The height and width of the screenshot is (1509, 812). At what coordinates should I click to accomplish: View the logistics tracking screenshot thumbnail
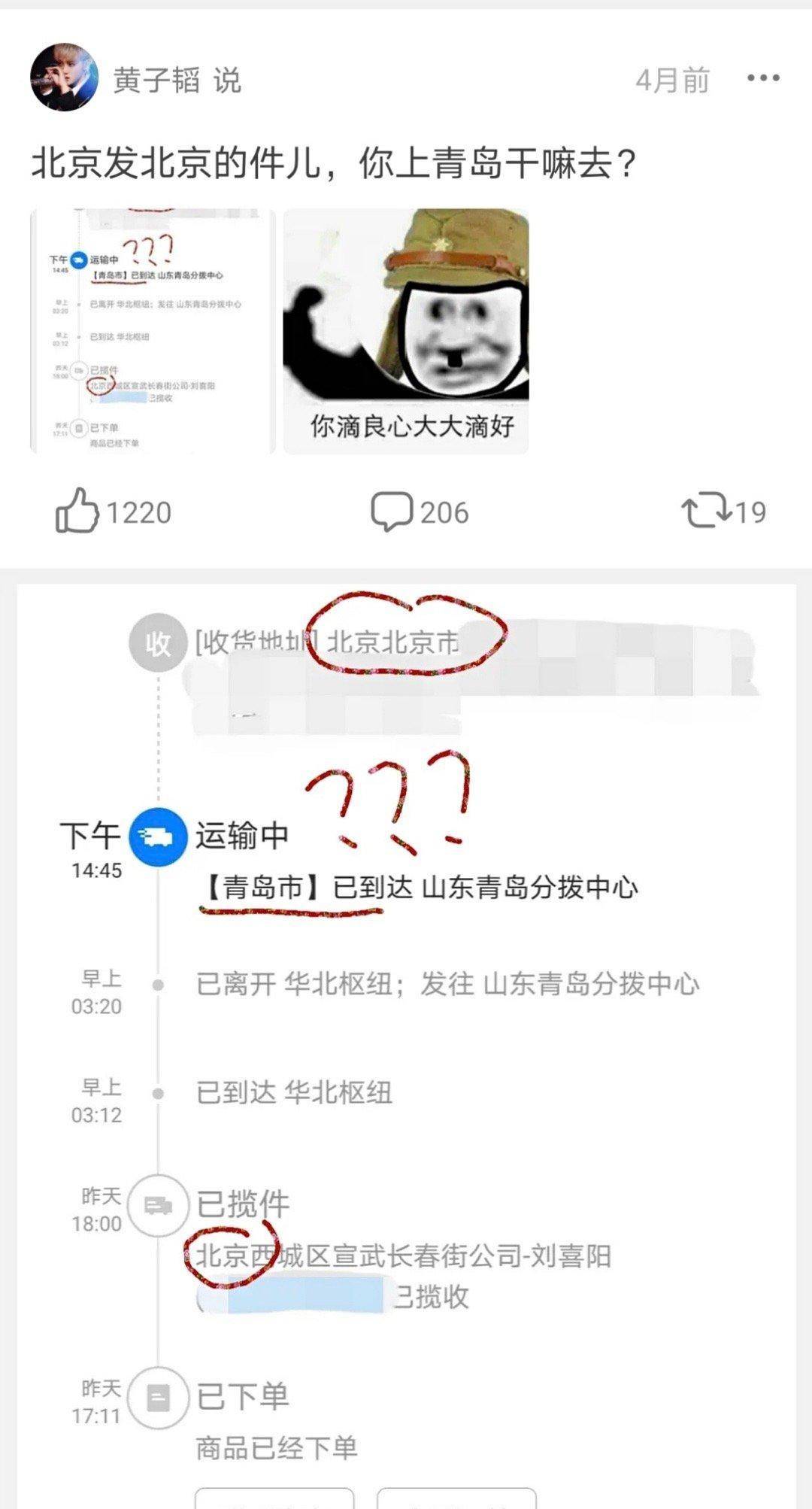click(x=153, y=331)
